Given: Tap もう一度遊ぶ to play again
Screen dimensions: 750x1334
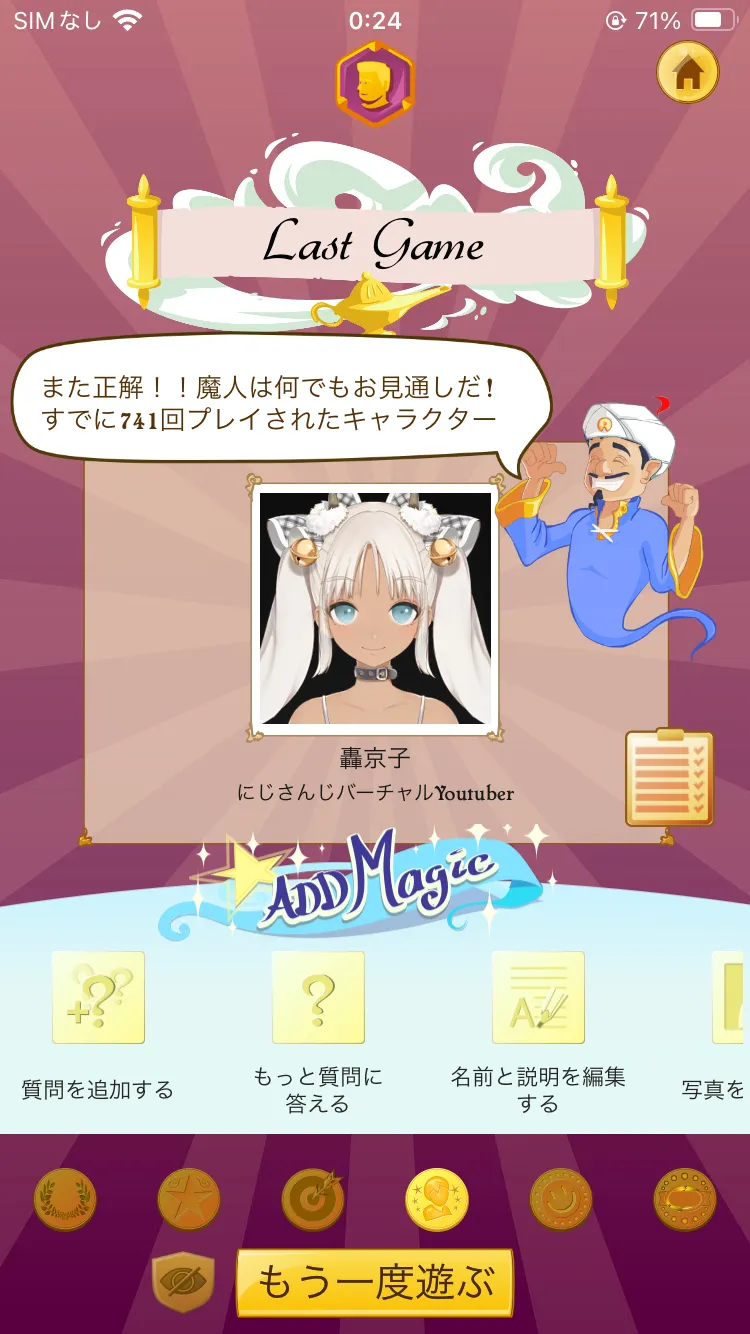Looking at the screenshot, I should point(375,1281).
